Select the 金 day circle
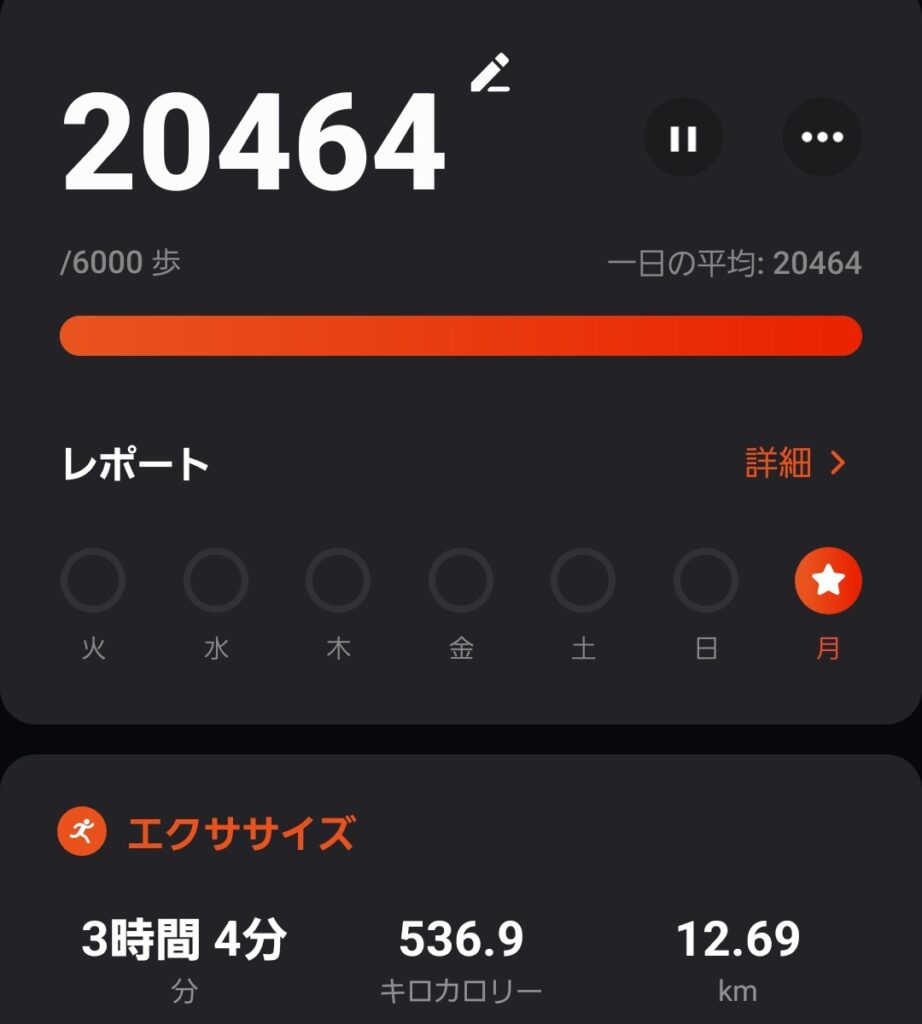Image resolution: width=922 pixels, height=1024 pixels. [461, 580]
